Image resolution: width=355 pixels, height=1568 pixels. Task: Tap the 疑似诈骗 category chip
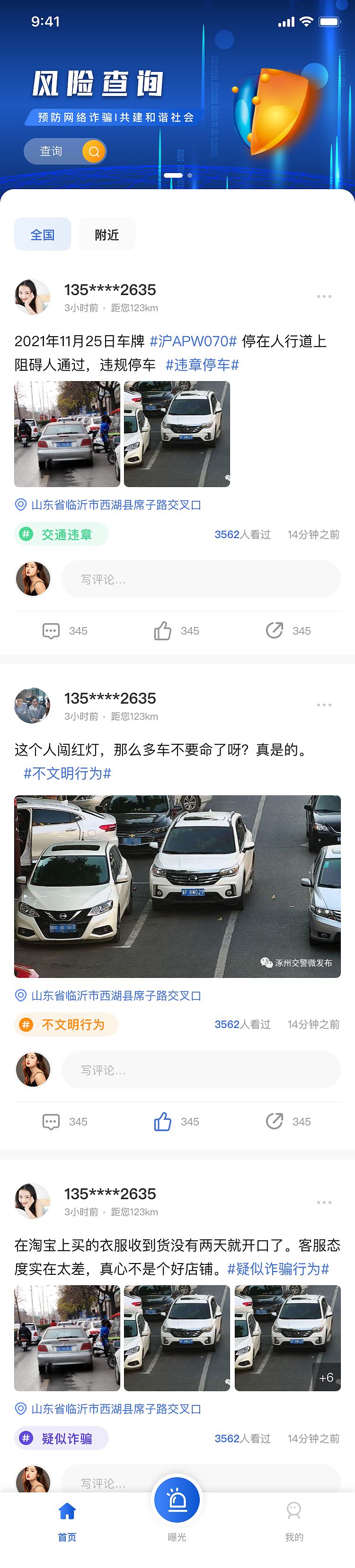point(62,1438)
